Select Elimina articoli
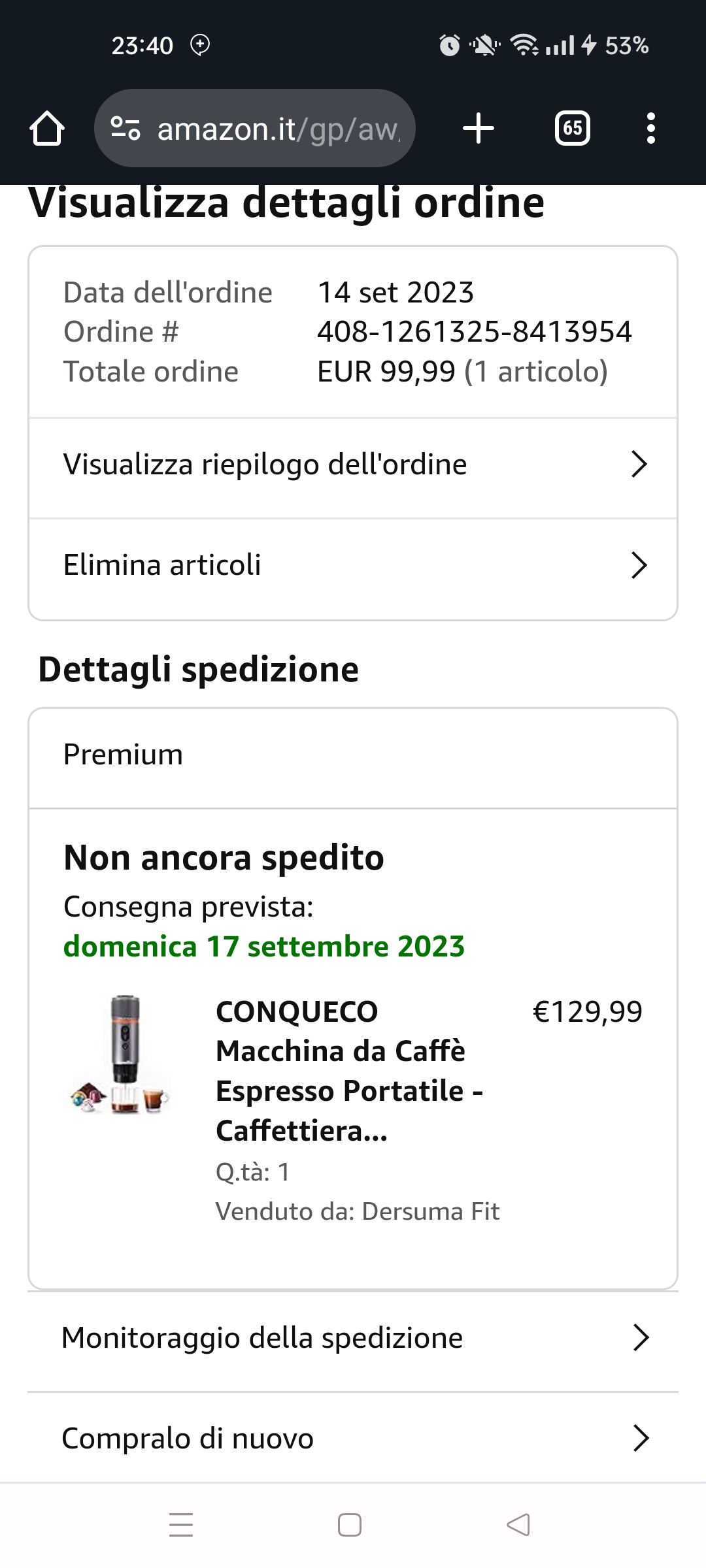706x1568 pixels. (353, 566)
